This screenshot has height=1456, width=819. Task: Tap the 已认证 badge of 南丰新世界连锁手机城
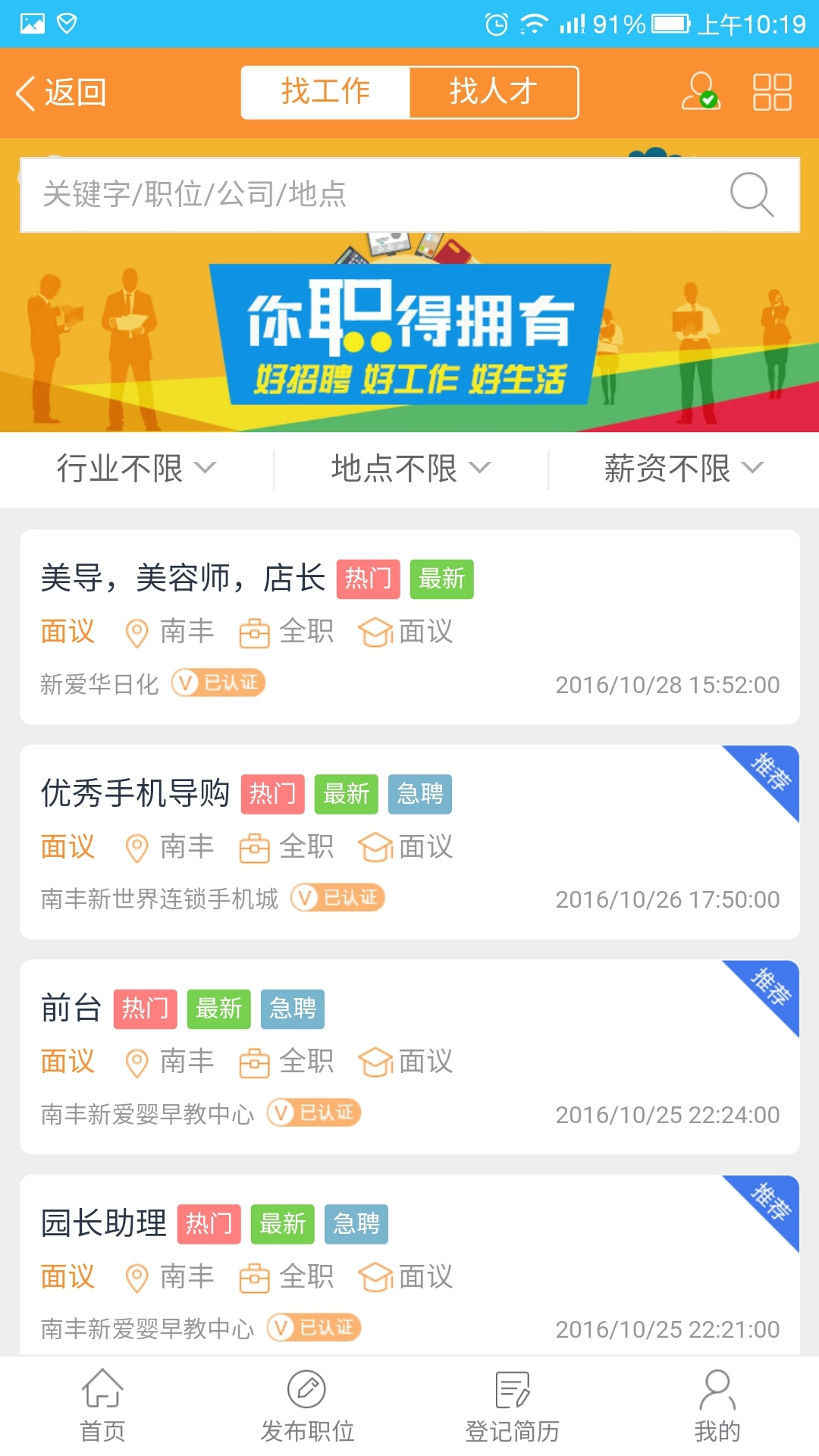[337, 897]
